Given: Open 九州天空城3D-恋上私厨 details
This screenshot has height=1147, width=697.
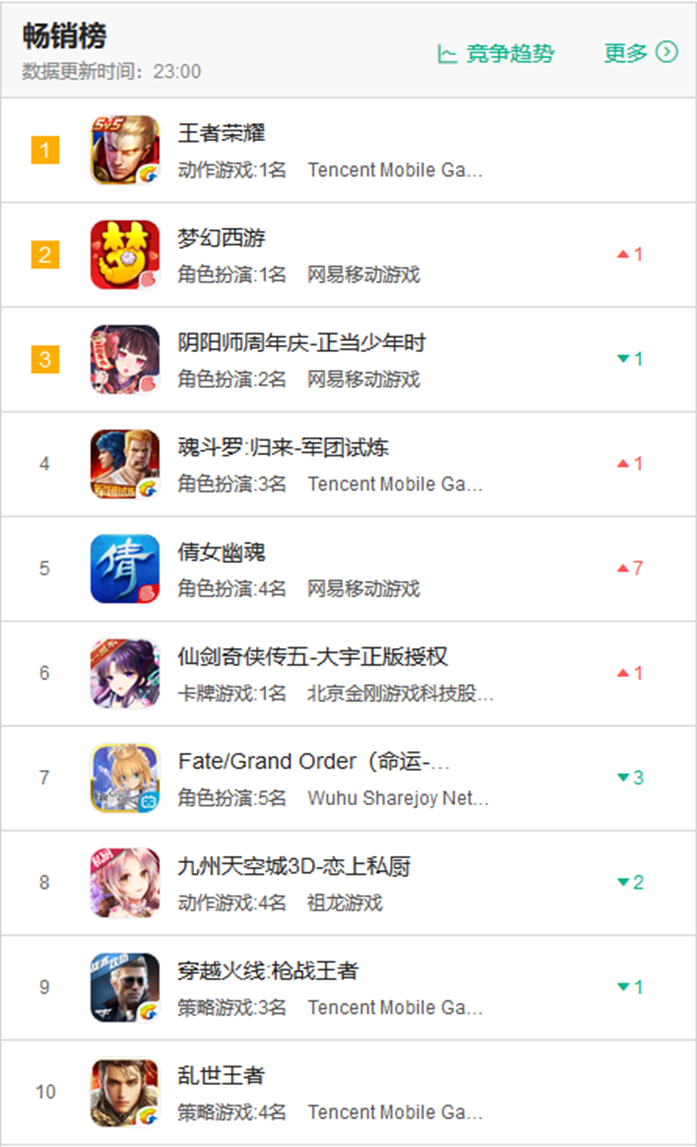Looking at the screenshot, I should 294,867.
